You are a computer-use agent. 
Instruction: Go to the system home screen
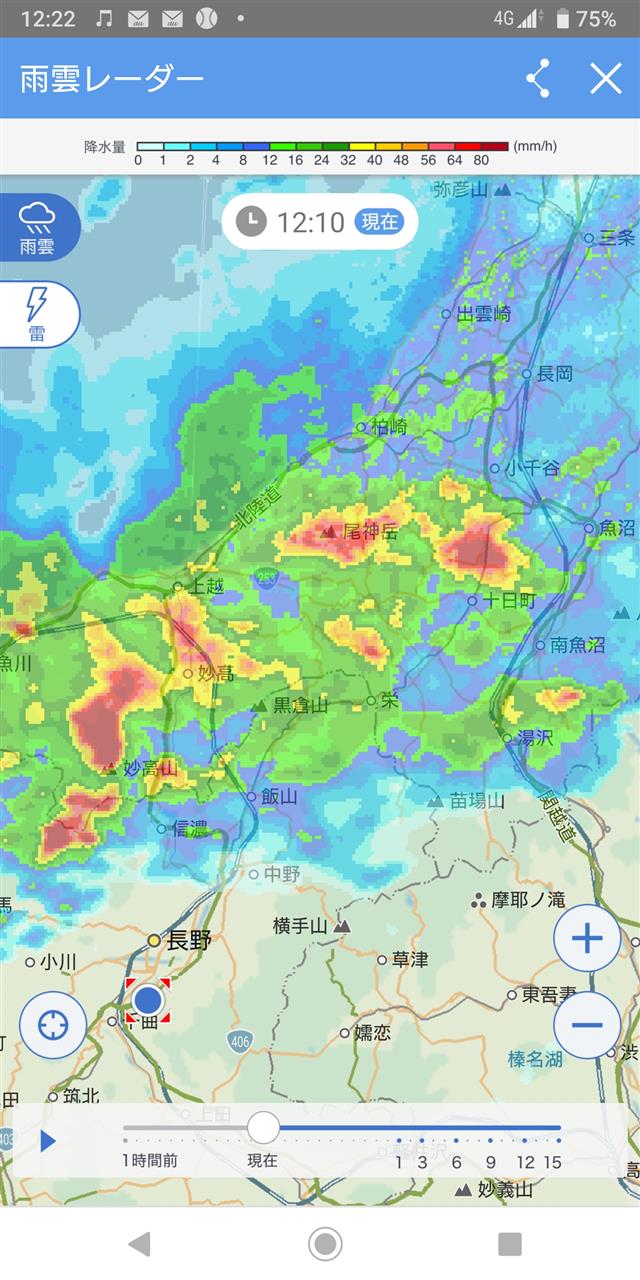point(324,1243)
